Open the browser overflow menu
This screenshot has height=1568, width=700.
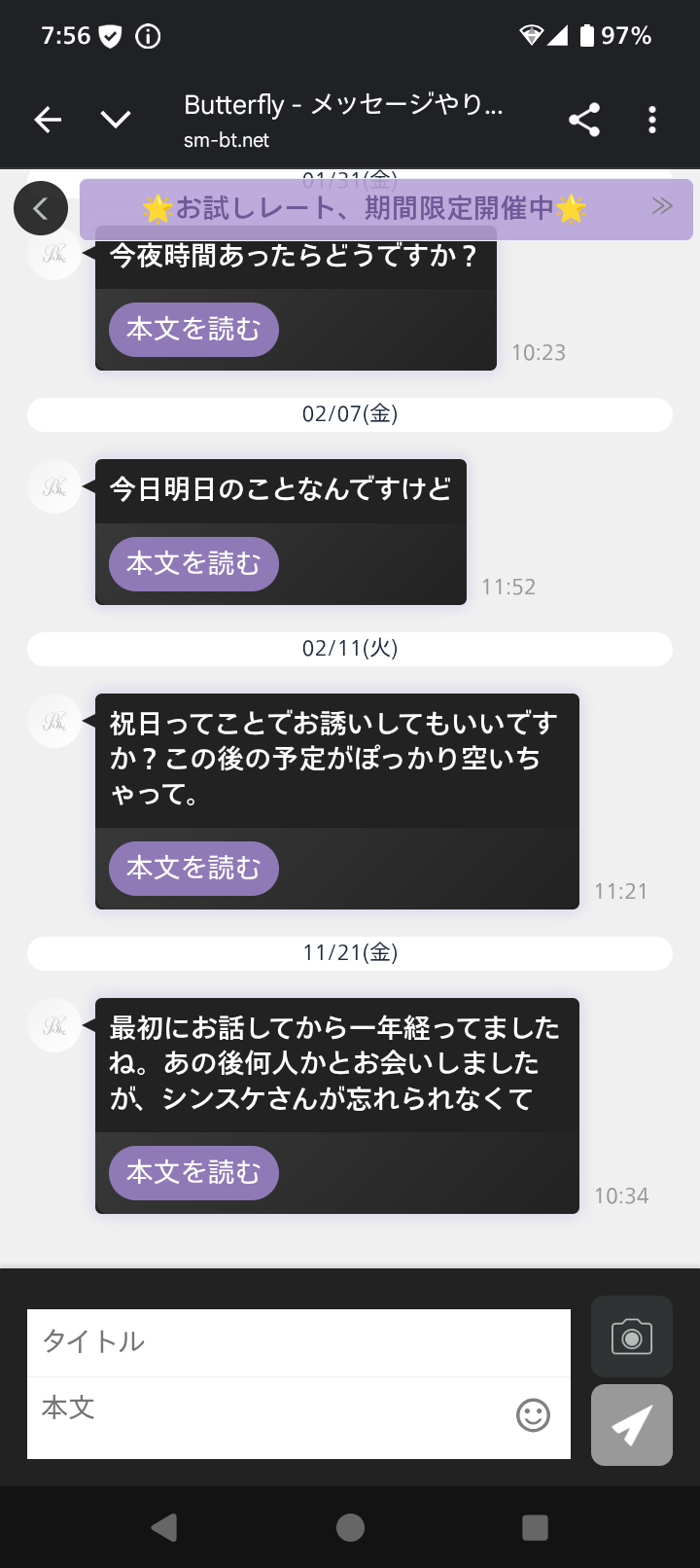click(652, 120)
